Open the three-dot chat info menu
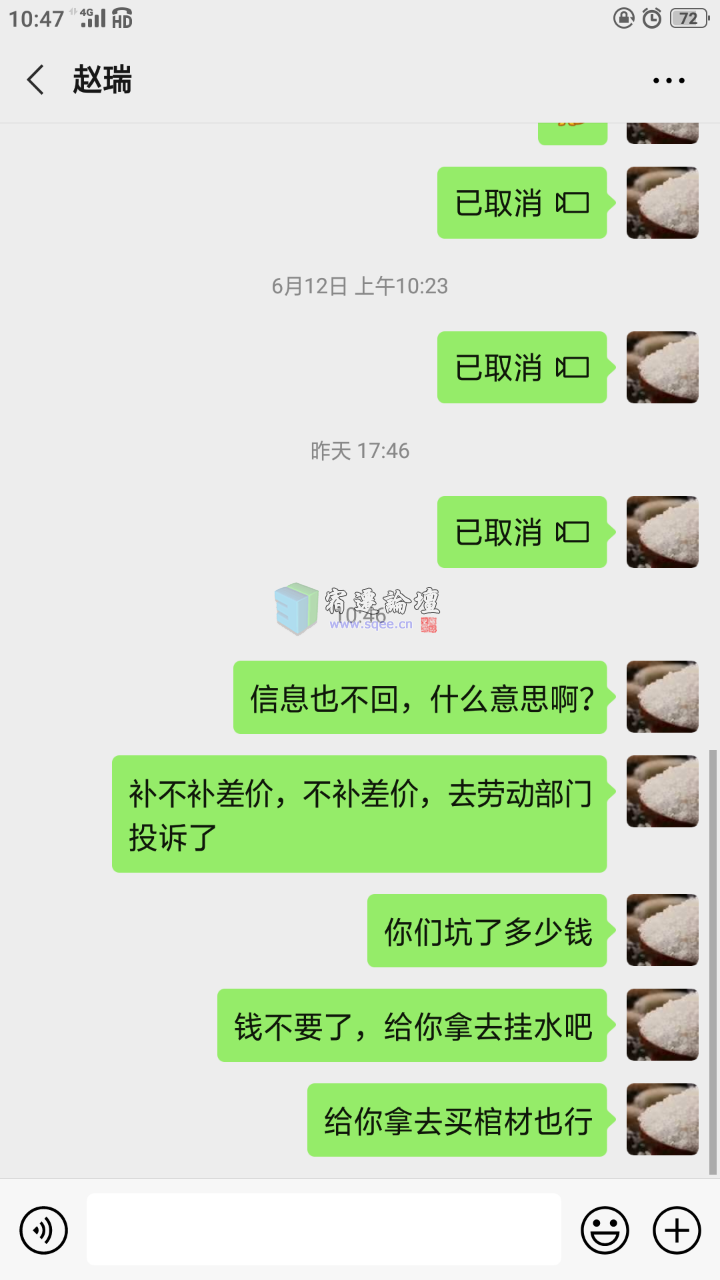This screenshot has height=1280, width=720. [668, 81]
